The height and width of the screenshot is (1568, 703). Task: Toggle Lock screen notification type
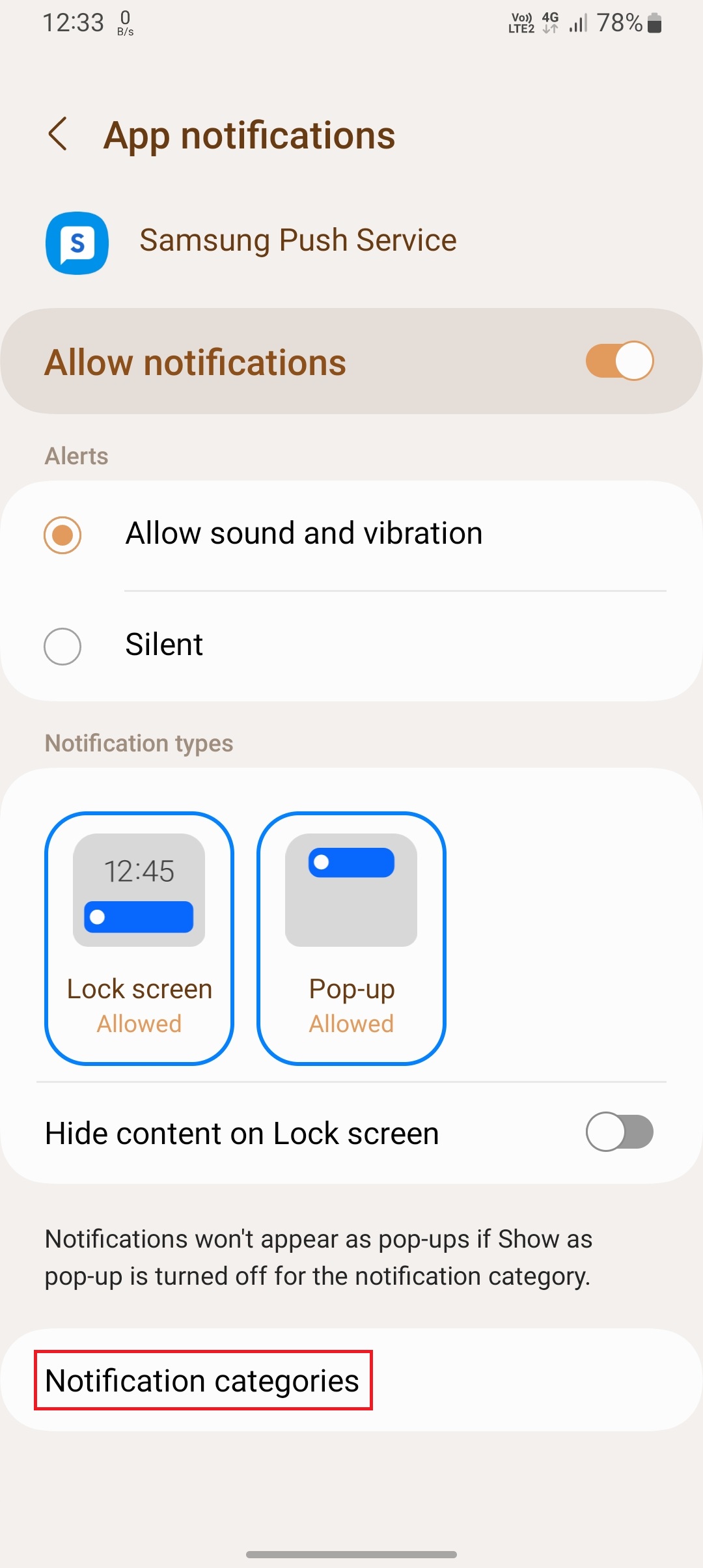[x=139, y=938]
